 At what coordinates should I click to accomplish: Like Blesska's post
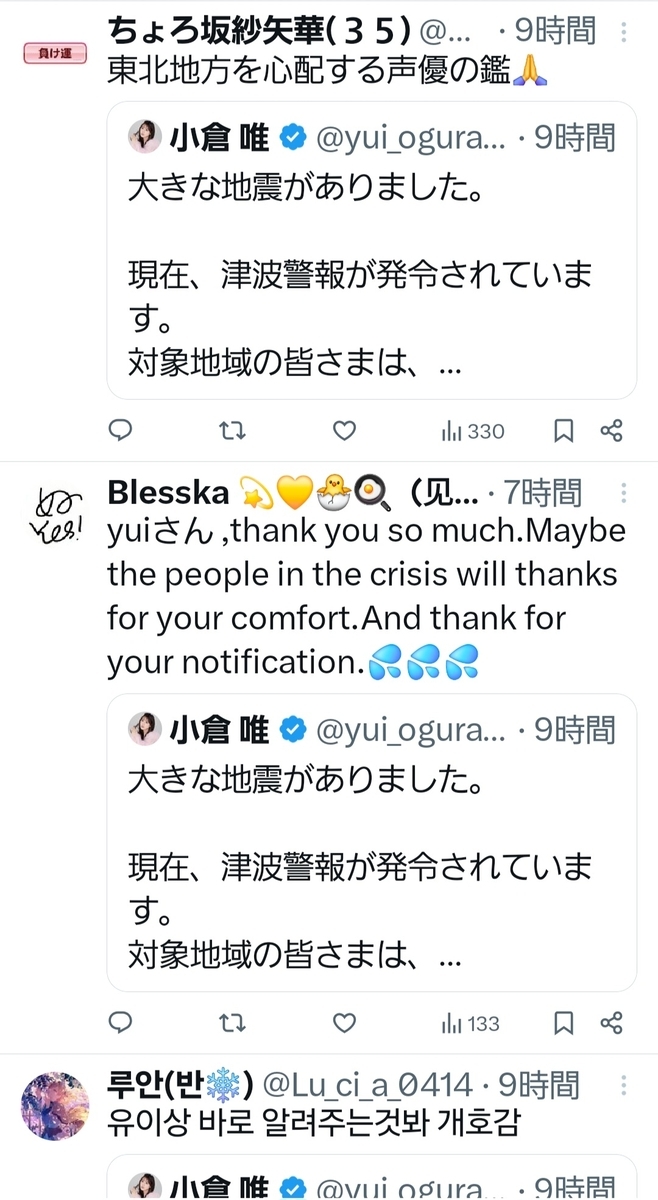[x=344, y=1023]
